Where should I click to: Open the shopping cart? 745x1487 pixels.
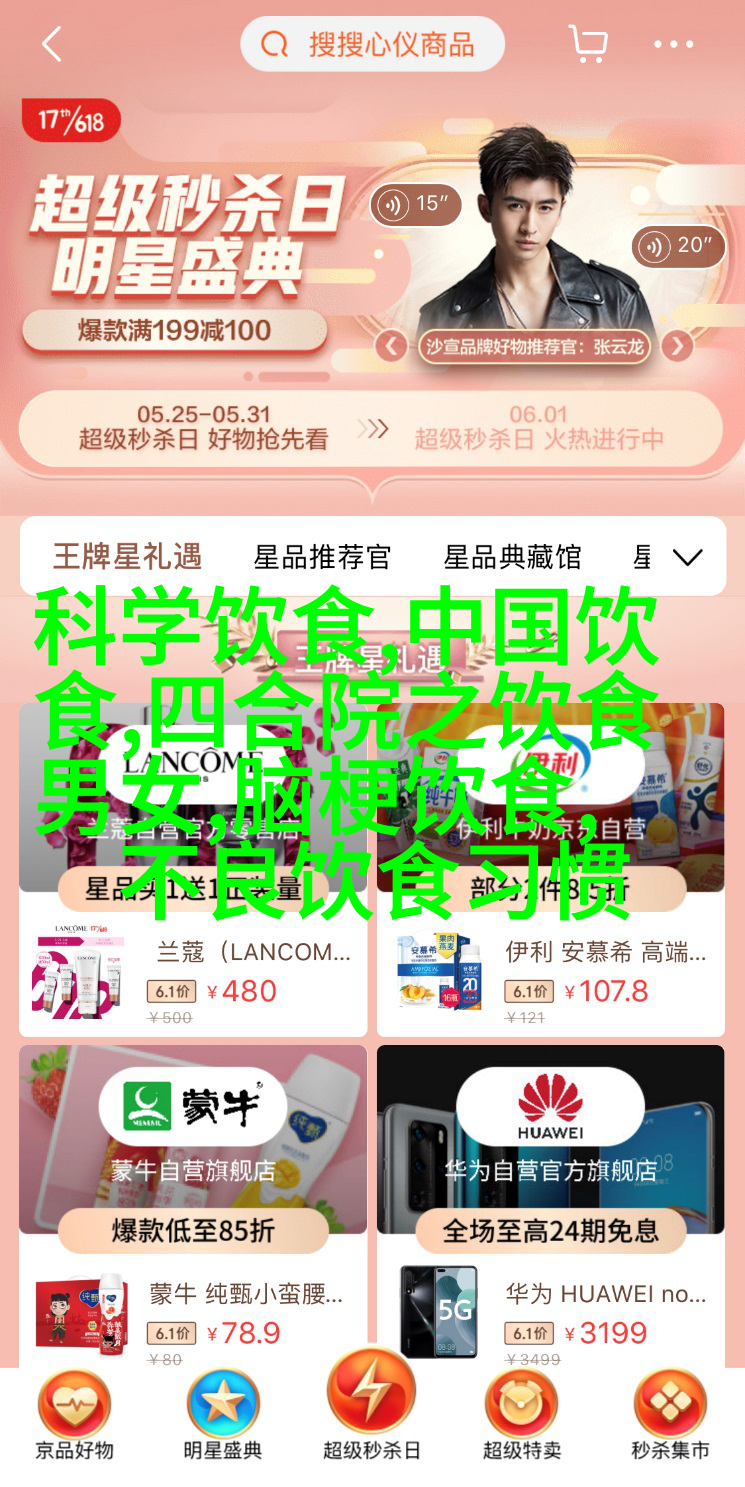(588, 44)
